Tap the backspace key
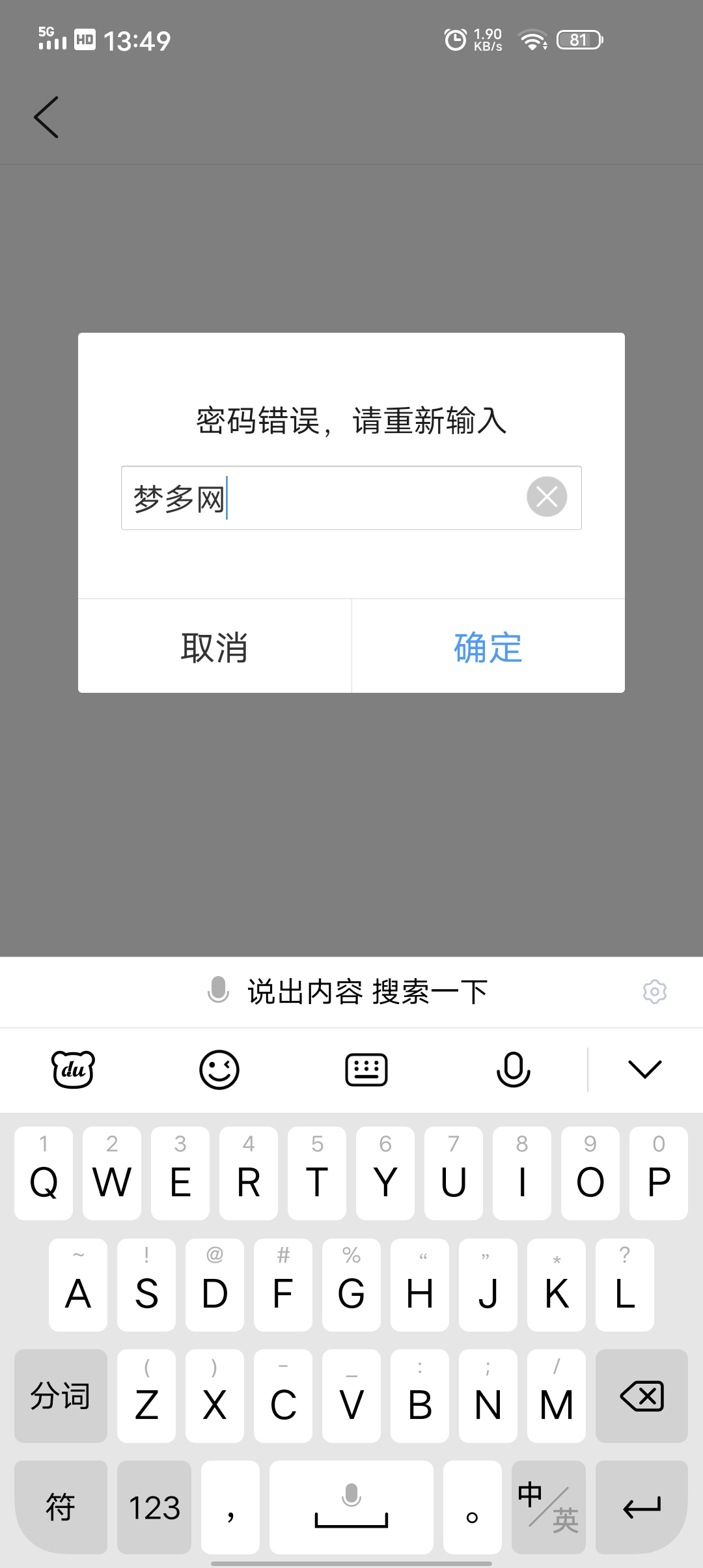Image resolution: width=703 pixels, height=1568 pixels. click(x=642, y=1396)
